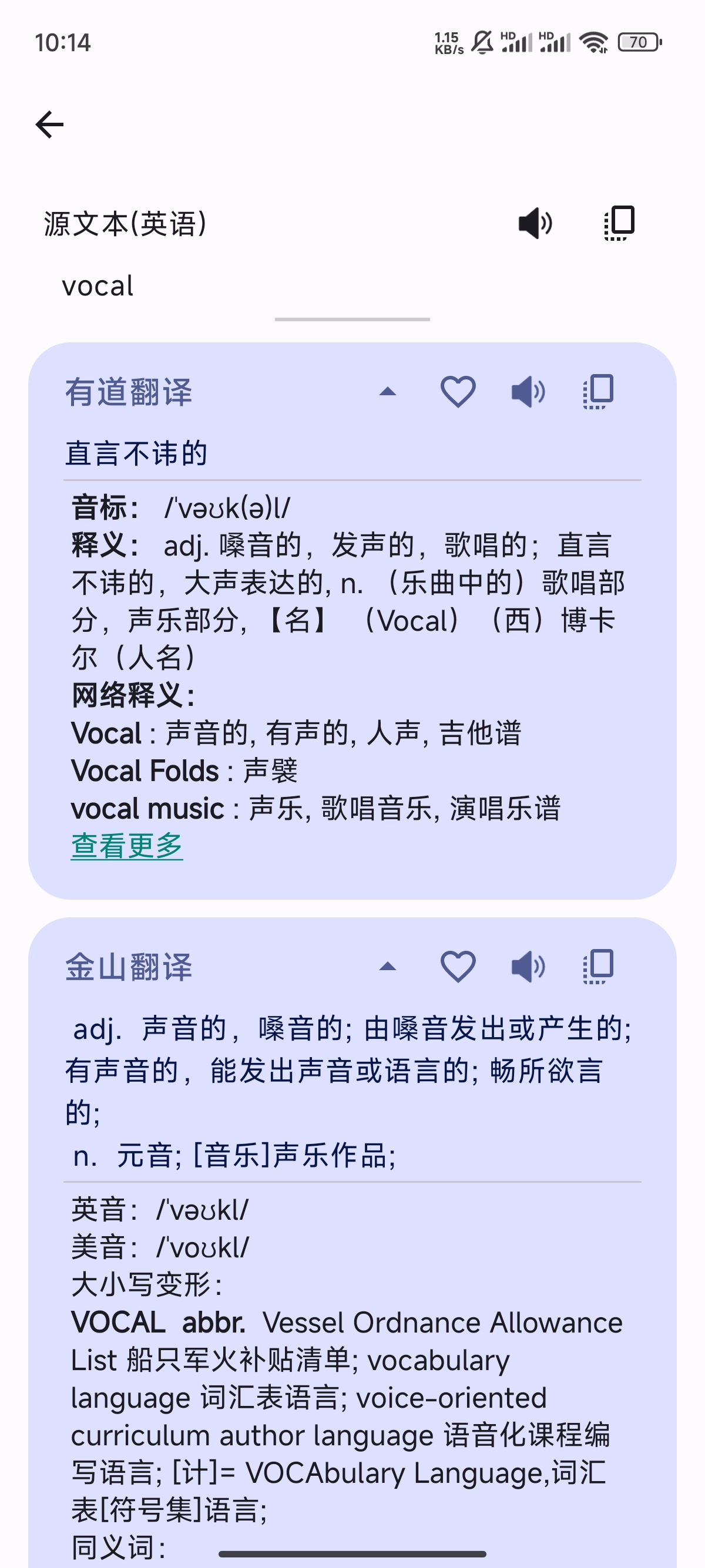Copy the 有道翻译 translation result
The width and height of the screenshot is (705, 1568).
click(598, 391)
